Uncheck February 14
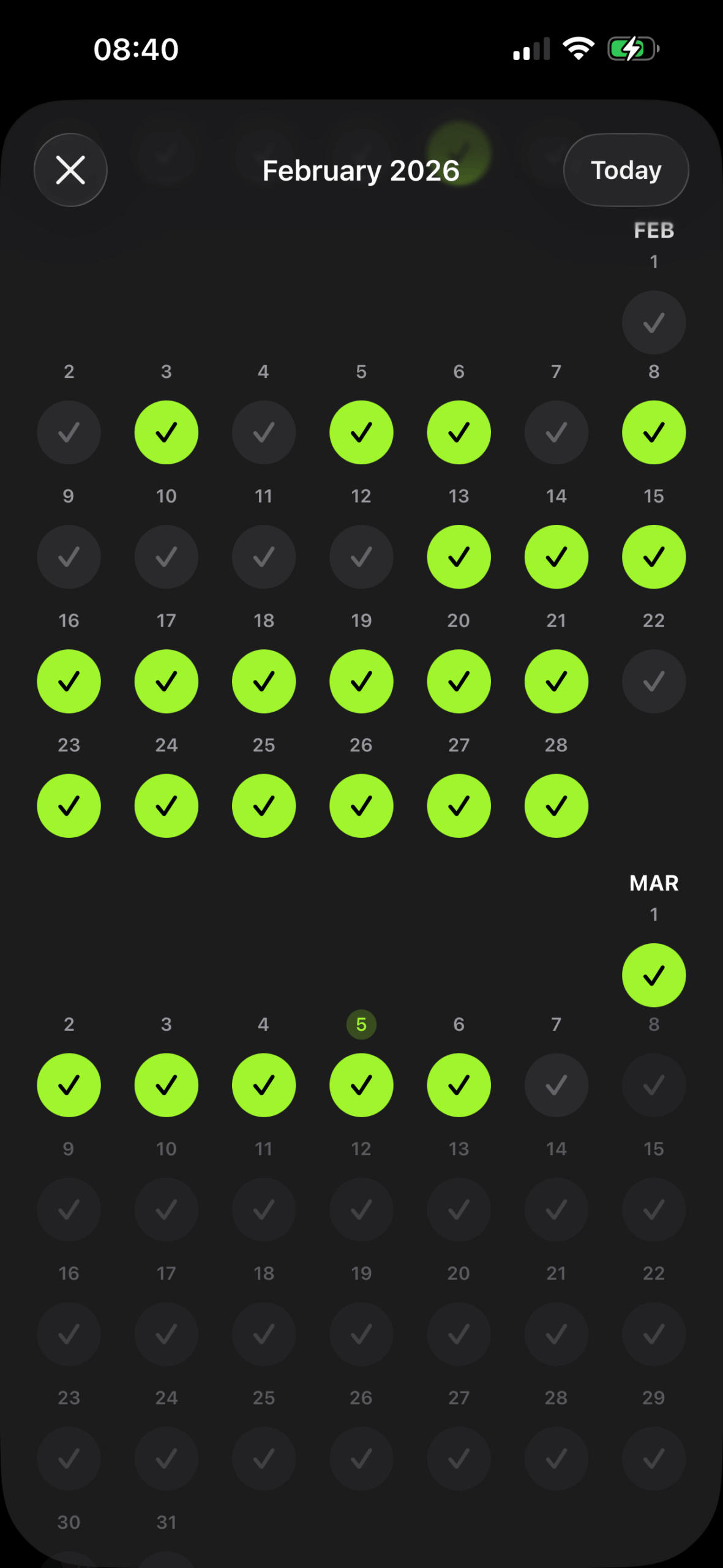Image resolution: width=723 pixels, height=1568 pixels. click(x=556, y=557)
